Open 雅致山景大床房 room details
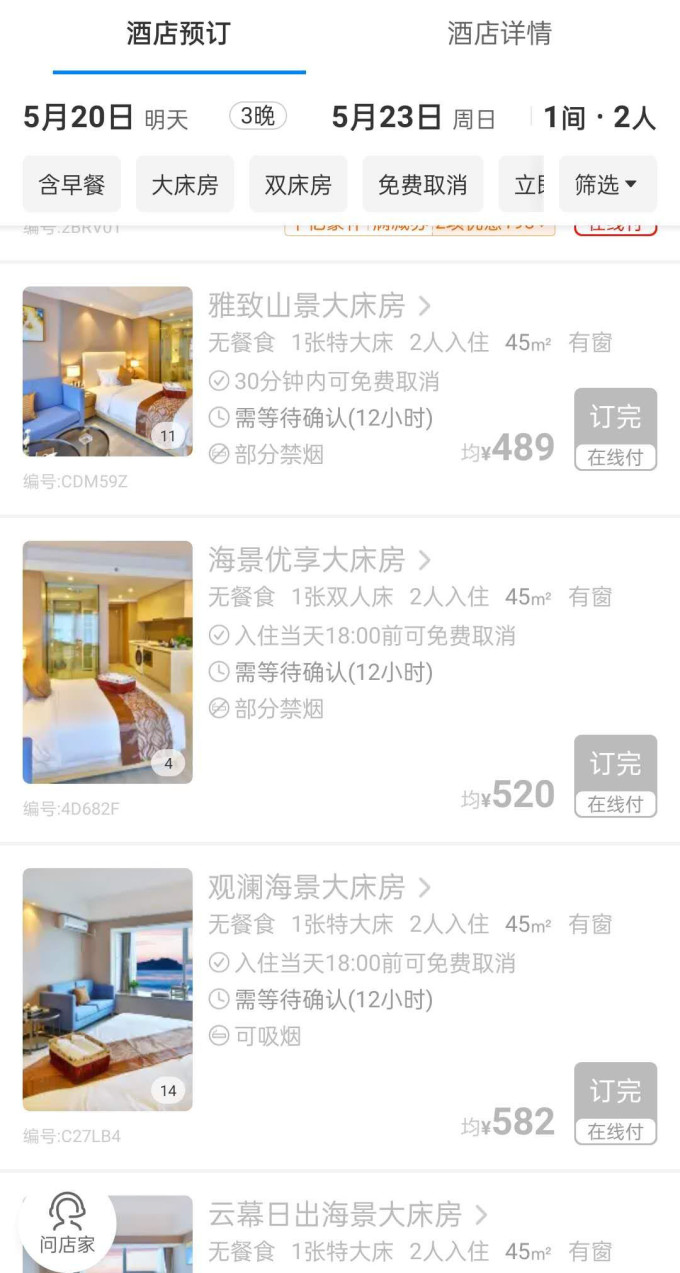Viewport: 680px width, 1273px height. tap(319, 305)
